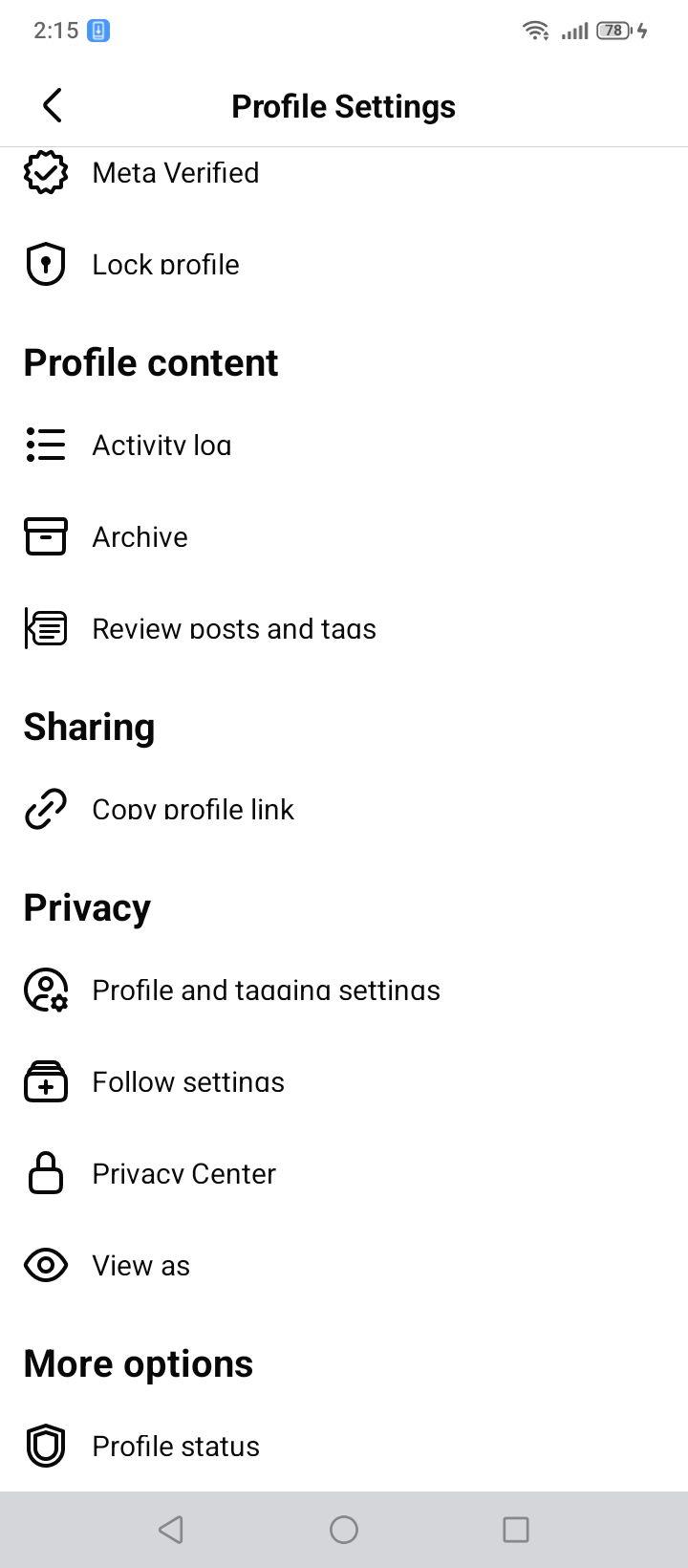The height and width of the screenshot is (1568, 688).
Task: Open Archive
Action: tap(344, 537)
